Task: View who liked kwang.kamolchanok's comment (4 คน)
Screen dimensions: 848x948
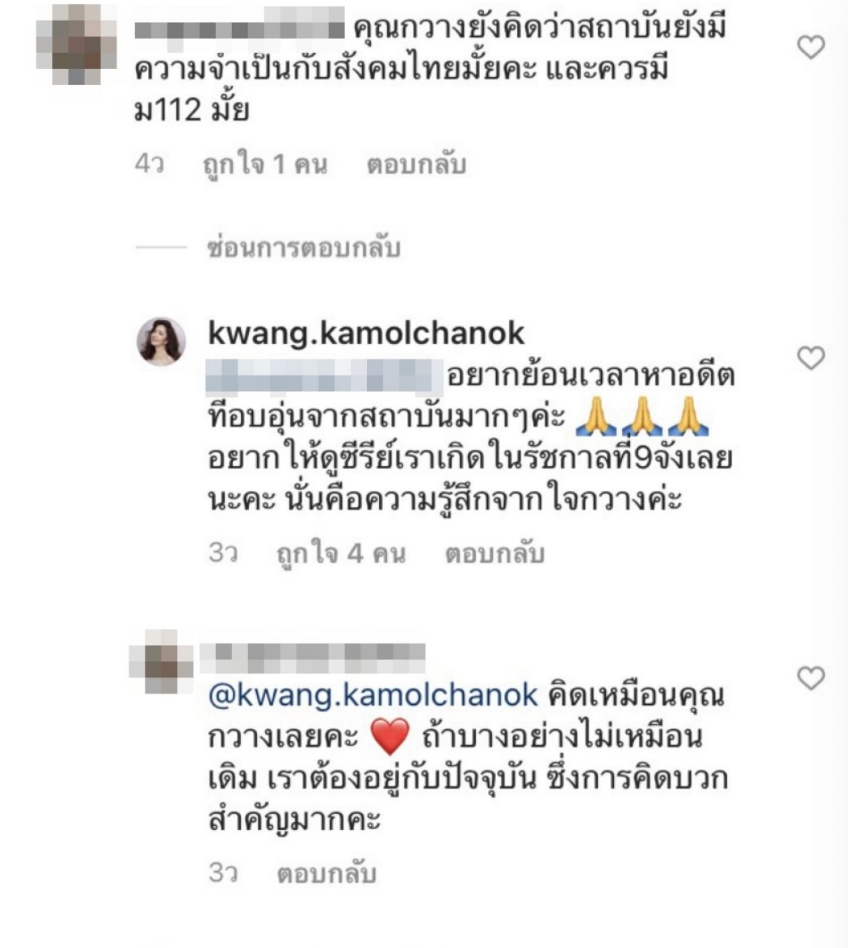Action: (x=340, y=554)
